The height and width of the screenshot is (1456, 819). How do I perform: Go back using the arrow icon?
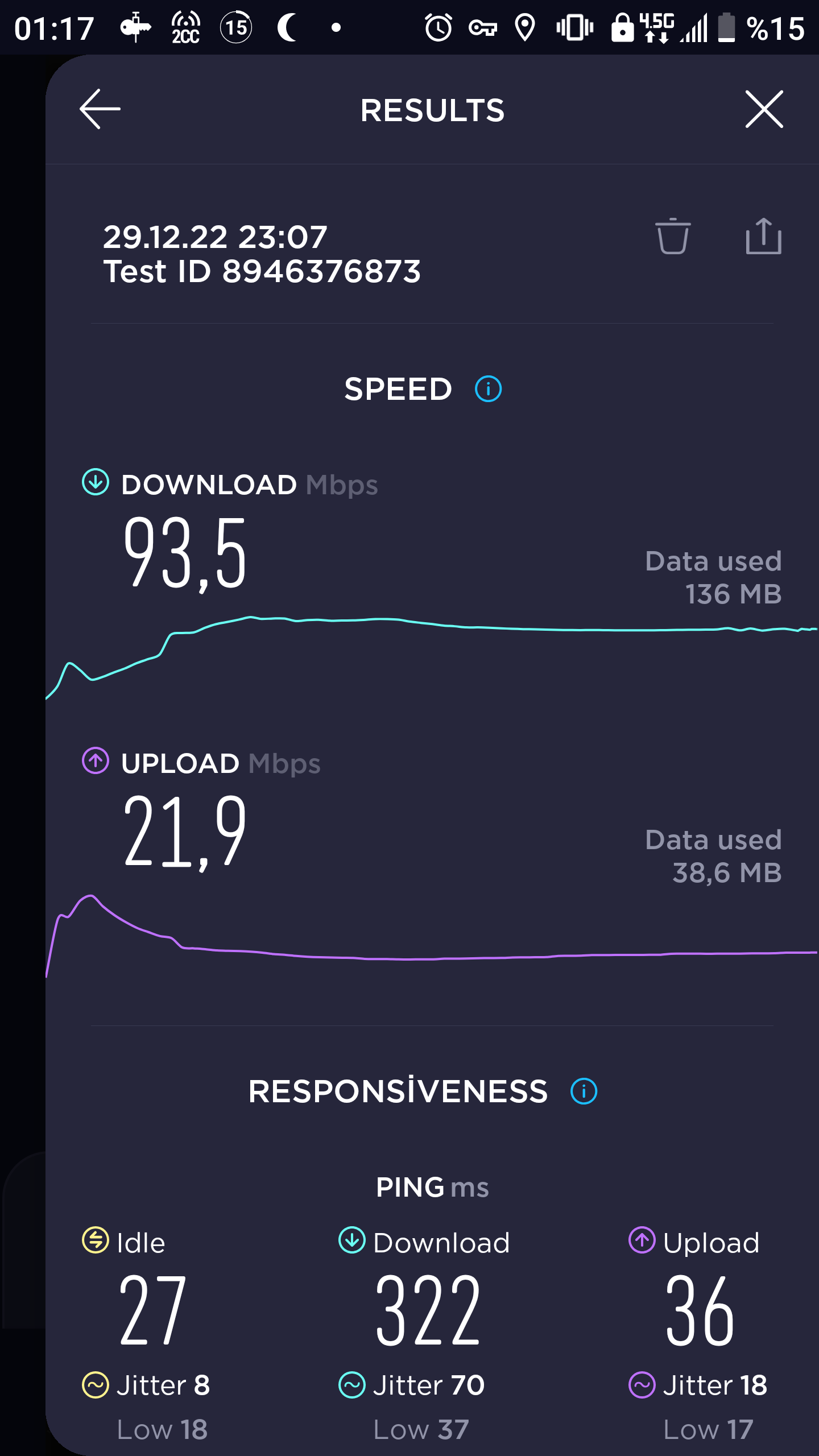click(100, 109)
